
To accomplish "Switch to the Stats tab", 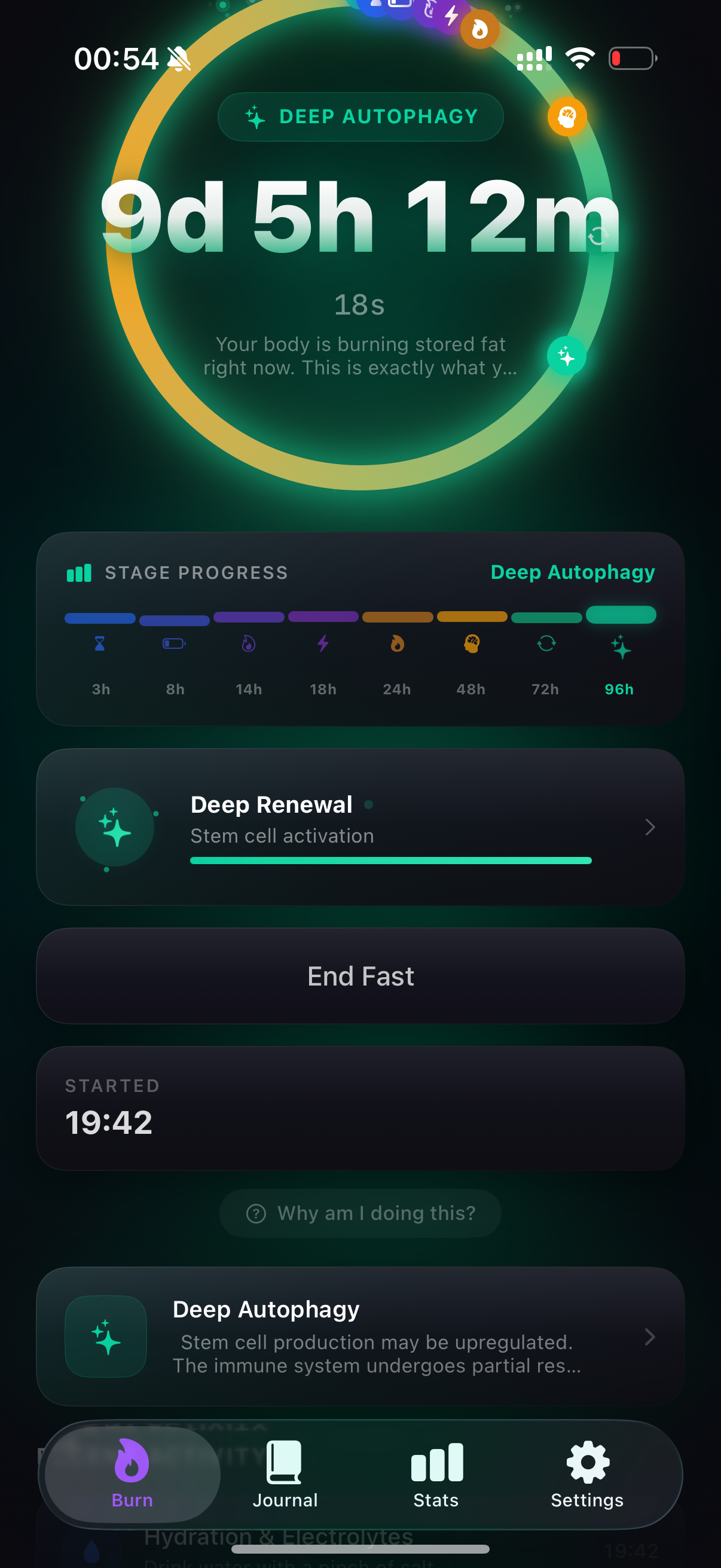I will (x=436, y=1474).
